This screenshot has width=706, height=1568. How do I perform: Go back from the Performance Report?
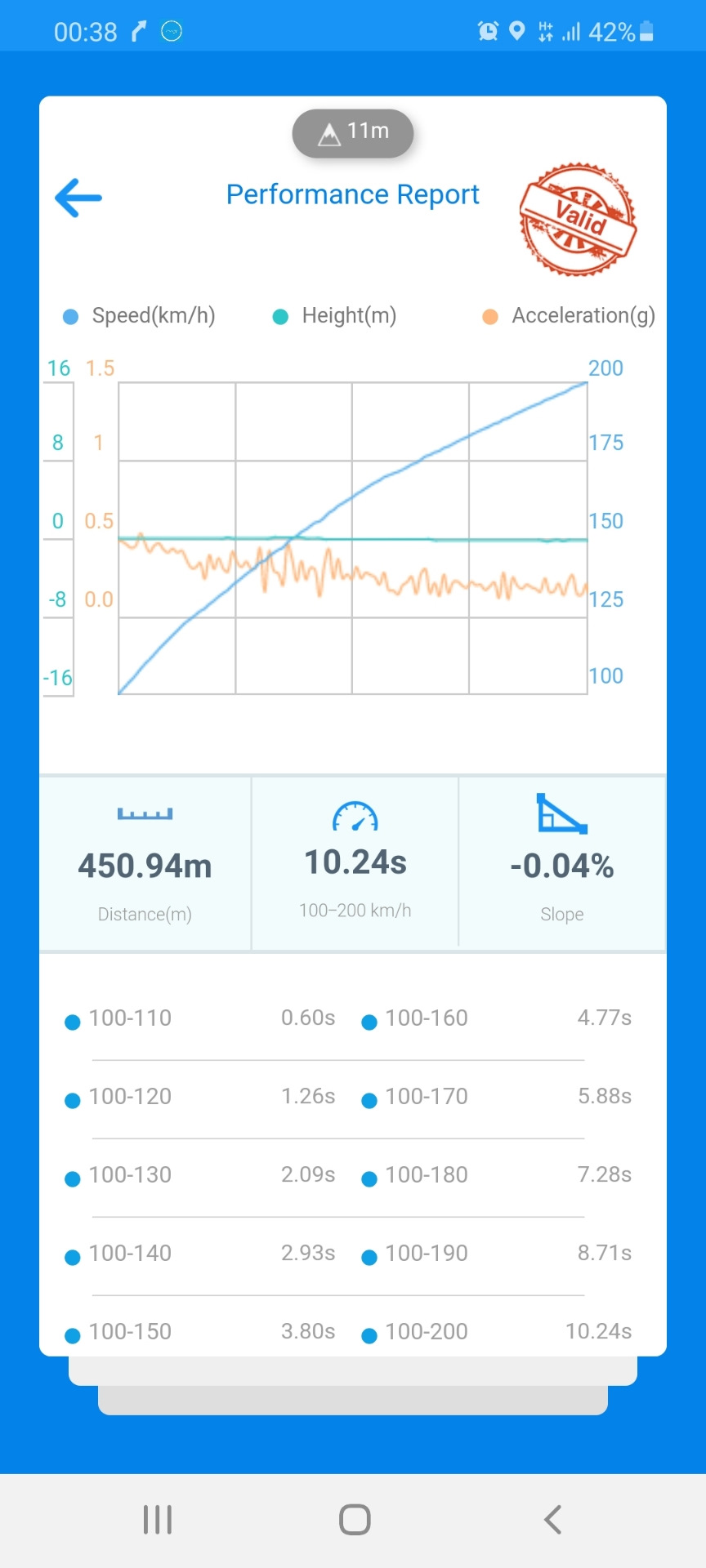pos(78,198)
